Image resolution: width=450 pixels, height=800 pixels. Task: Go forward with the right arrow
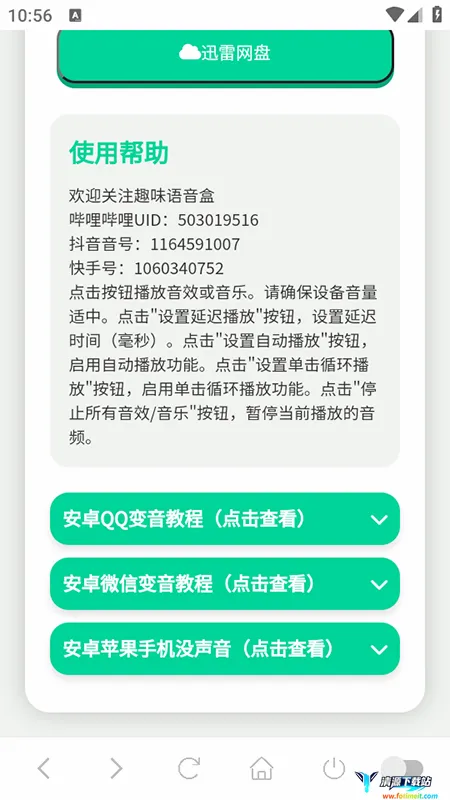(x=116, y=768)
